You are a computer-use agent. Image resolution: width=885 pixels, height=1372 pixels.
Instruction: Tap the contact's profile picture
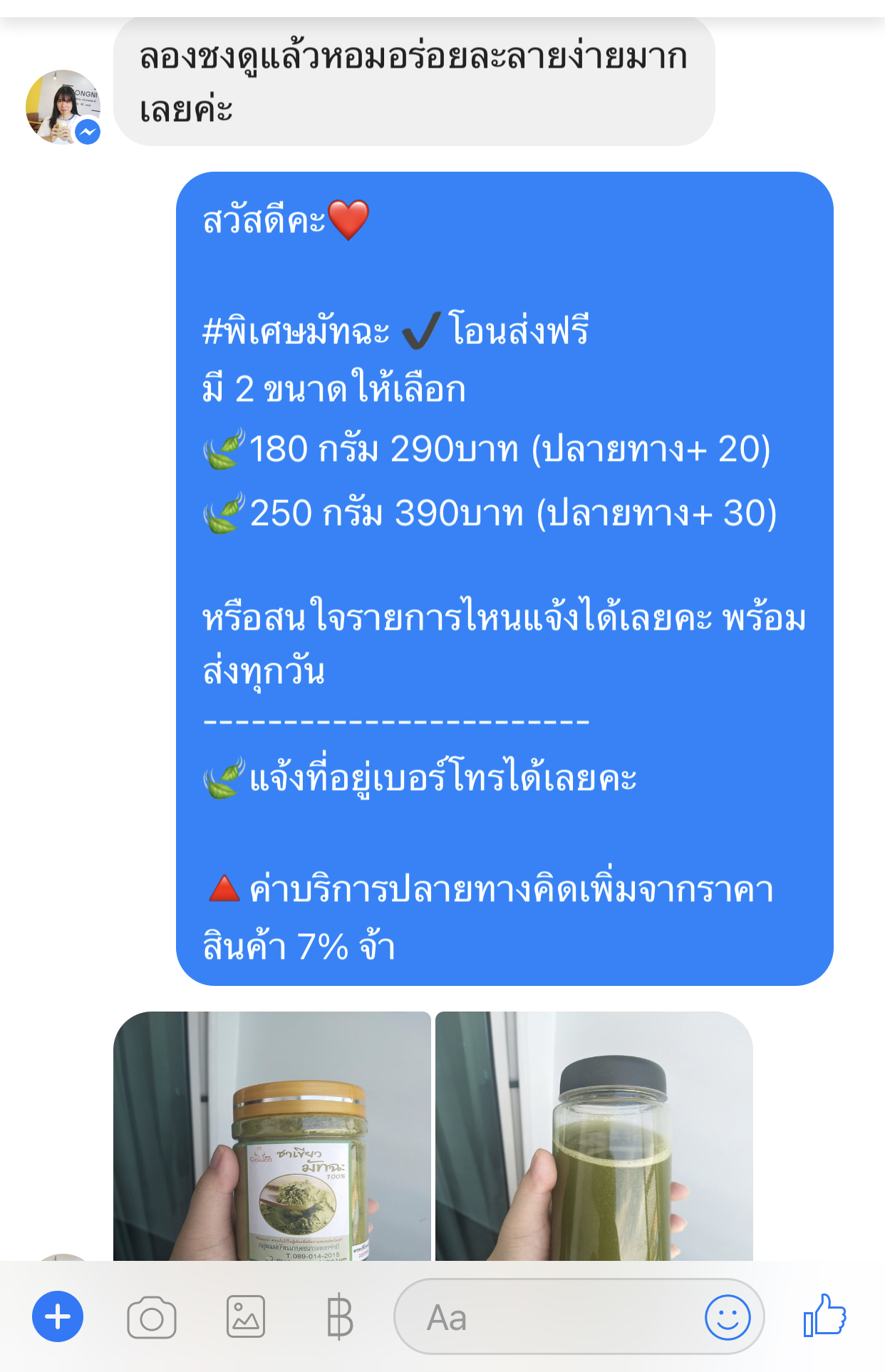[63, 107]
